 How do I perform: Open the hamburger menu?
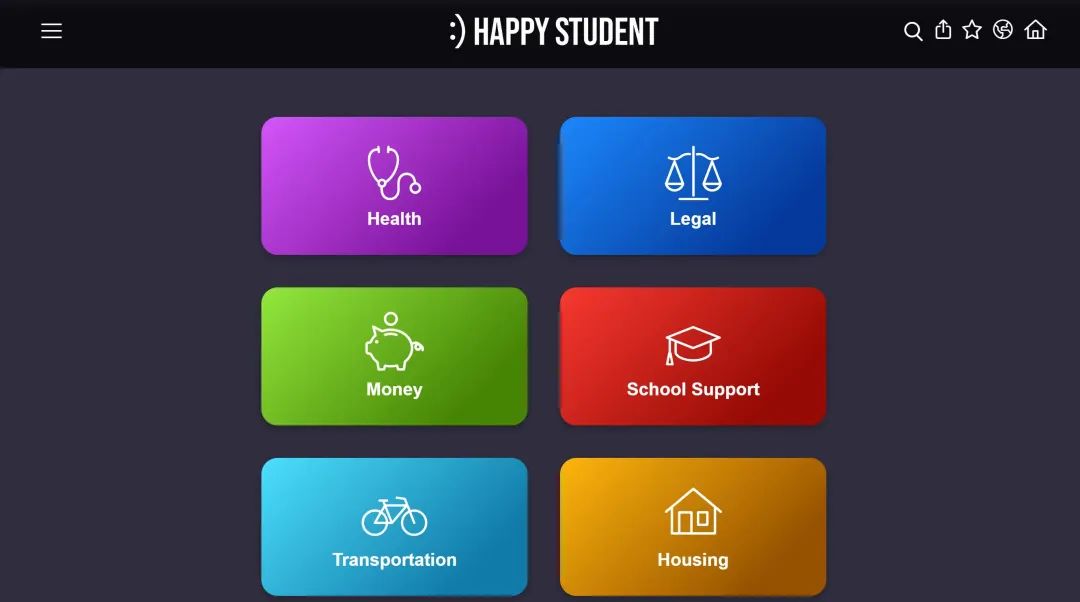tap(52, 31)
